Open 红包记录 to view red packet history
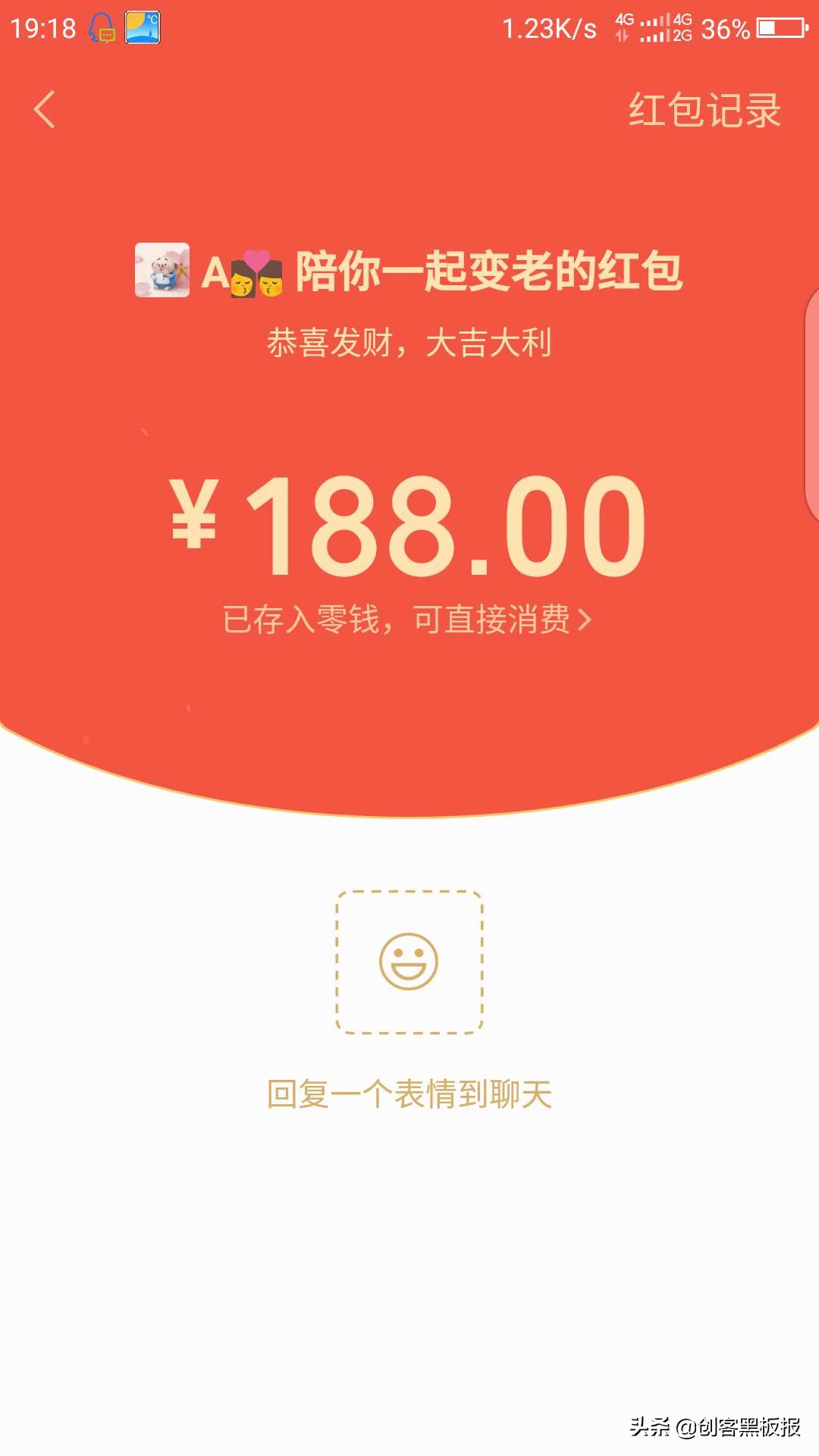This screenshot has width=819, height=1456. [x=705, y=110]
